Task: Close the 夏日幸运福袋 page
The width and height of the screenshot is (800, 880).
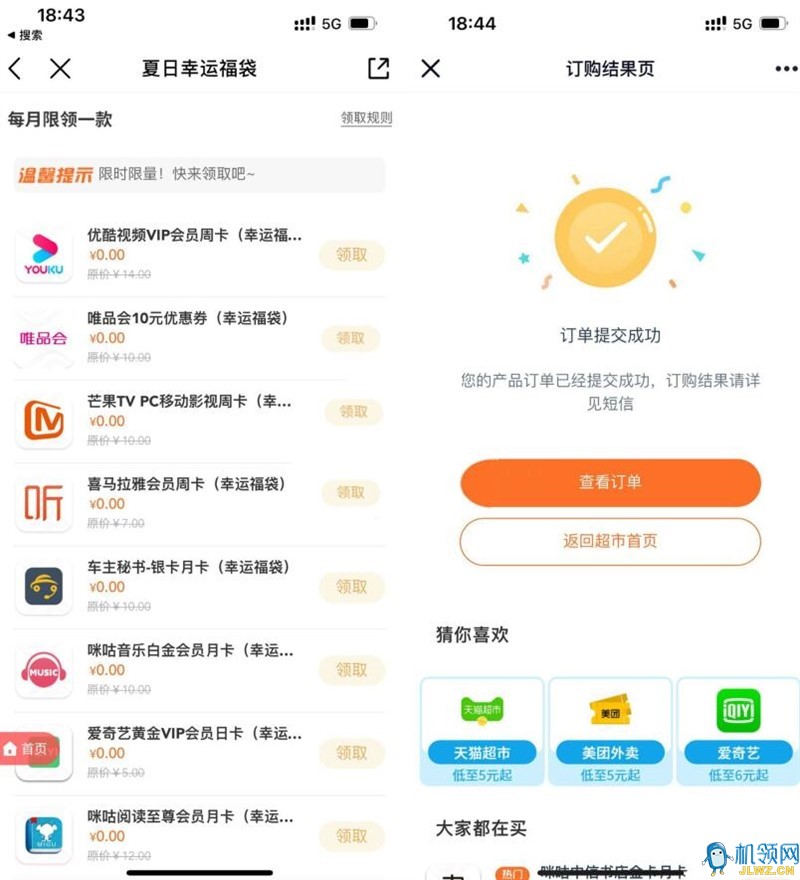Action: [x=60, y=68]
